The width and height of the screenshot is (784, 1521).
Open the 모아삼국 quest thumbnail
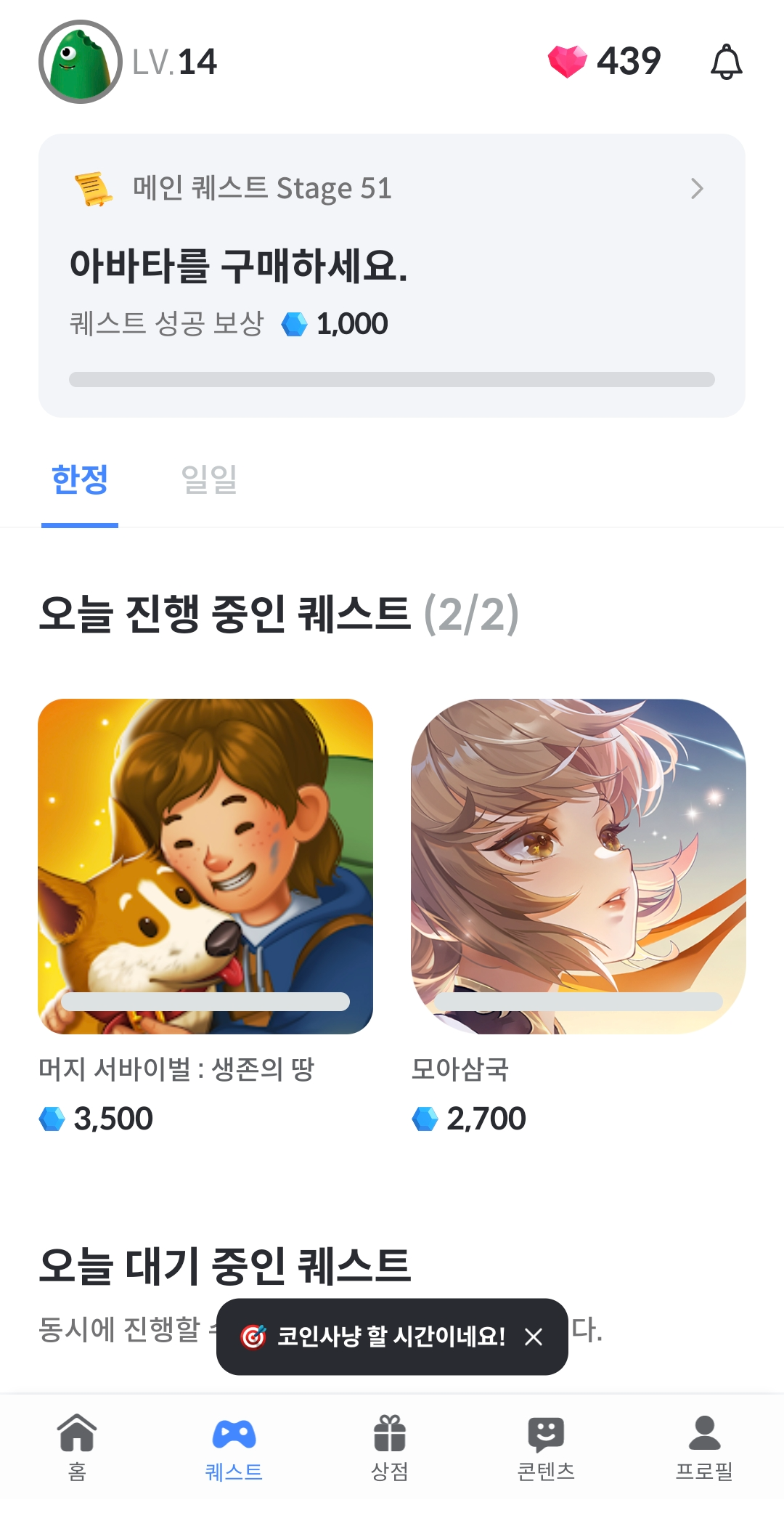(579, 864)
